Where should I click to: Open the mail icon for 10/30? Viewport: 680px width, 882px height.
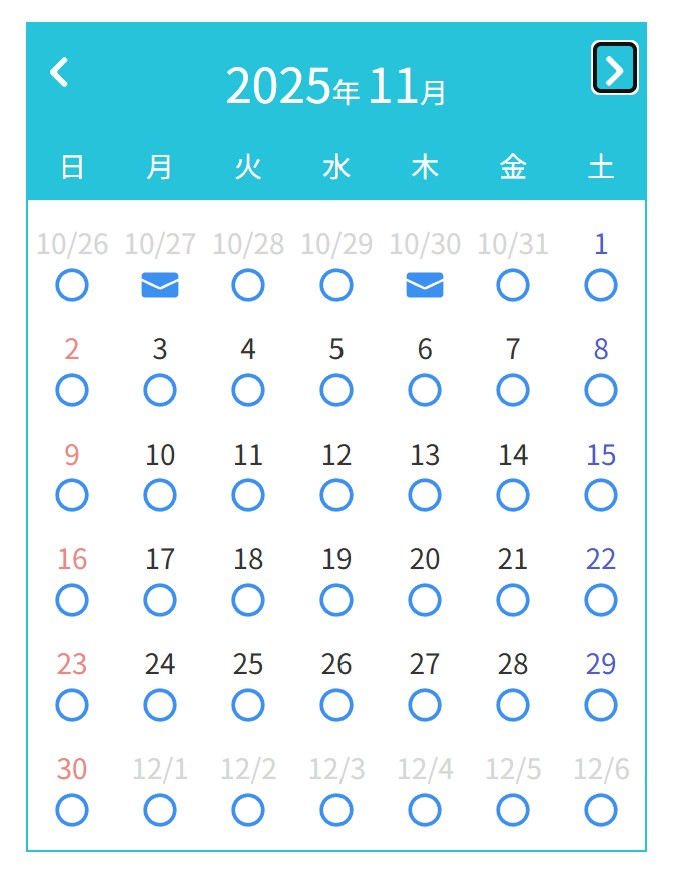coord(425,286)
